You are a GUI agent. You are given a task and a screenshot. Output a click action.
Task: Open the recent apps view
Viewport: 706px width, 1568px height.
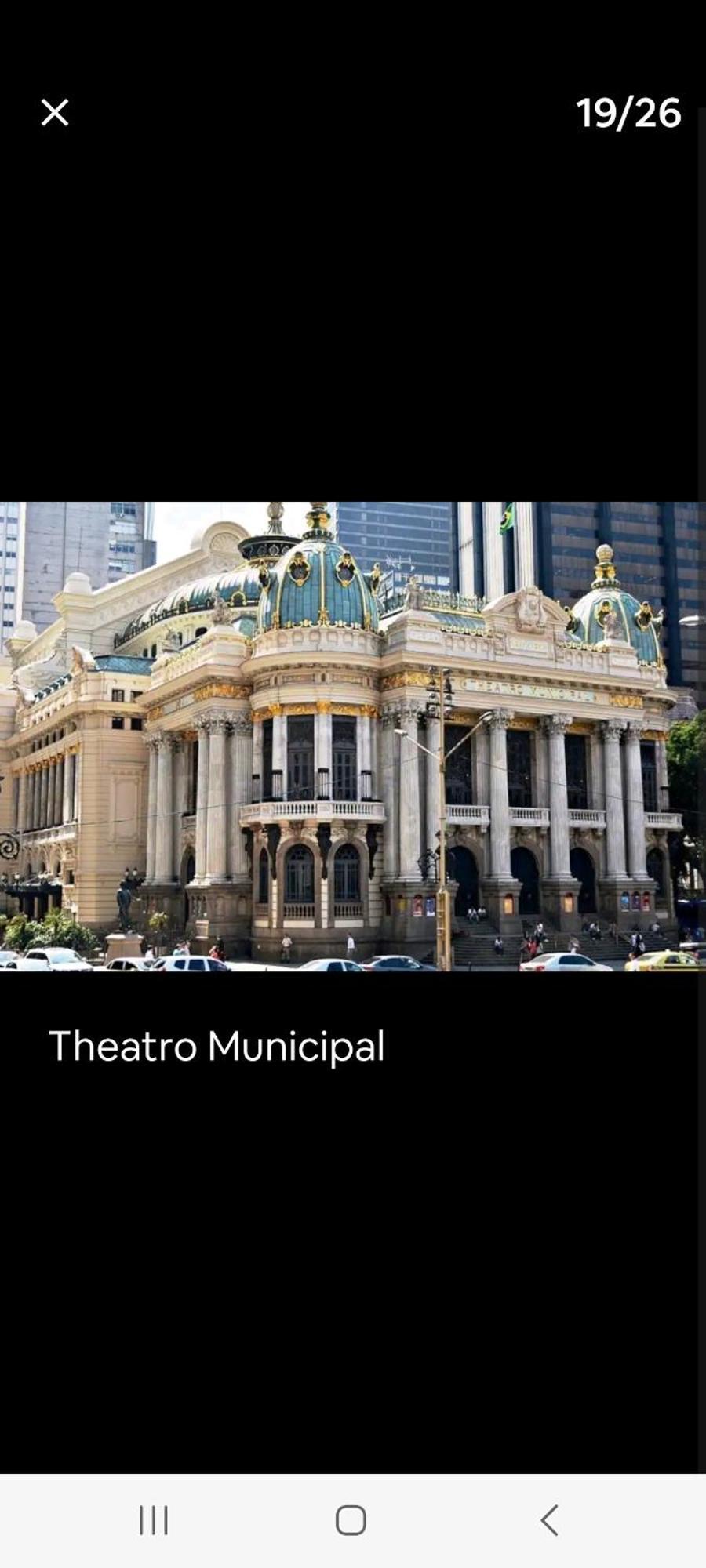154,1520
